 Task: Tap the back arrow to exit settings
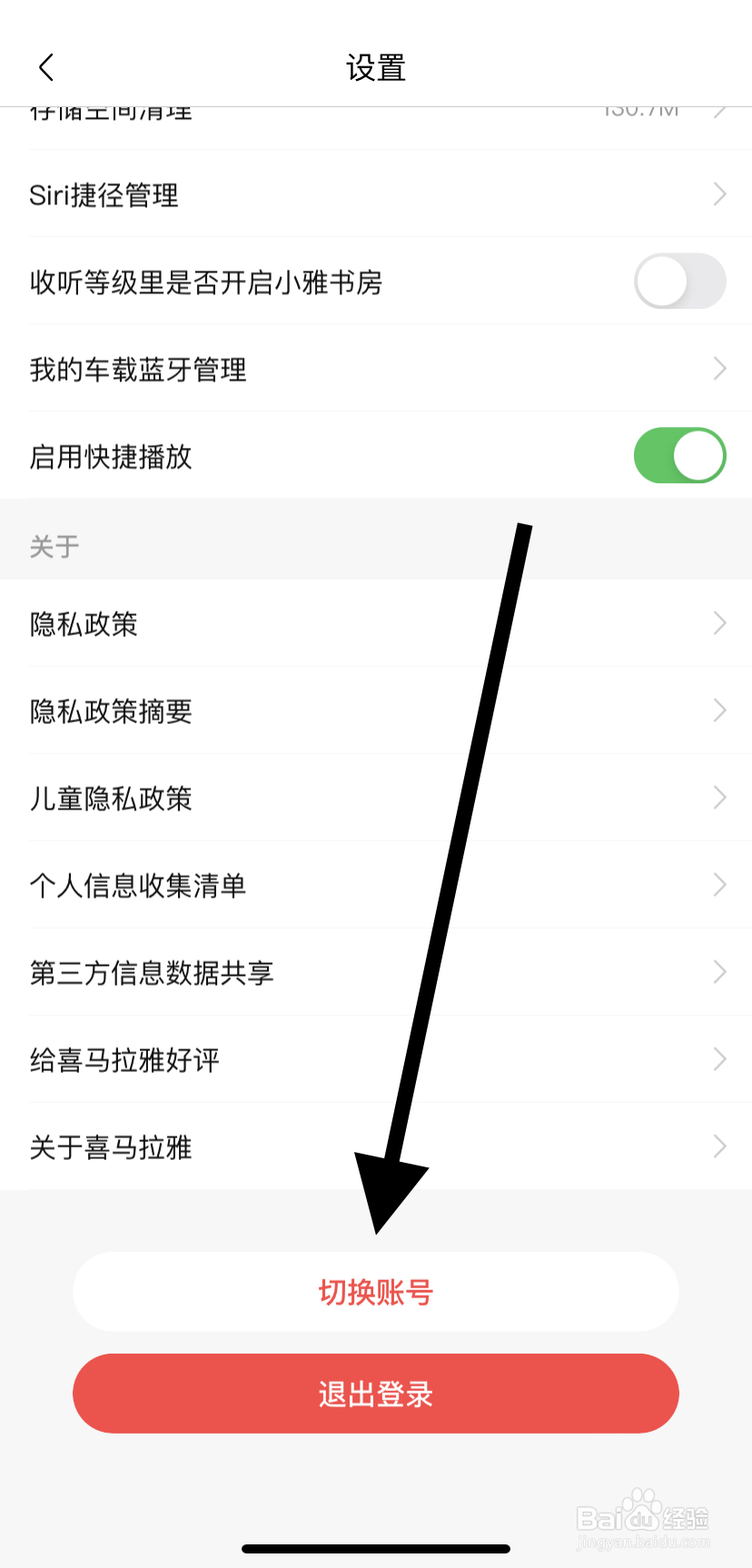point(45,67)
